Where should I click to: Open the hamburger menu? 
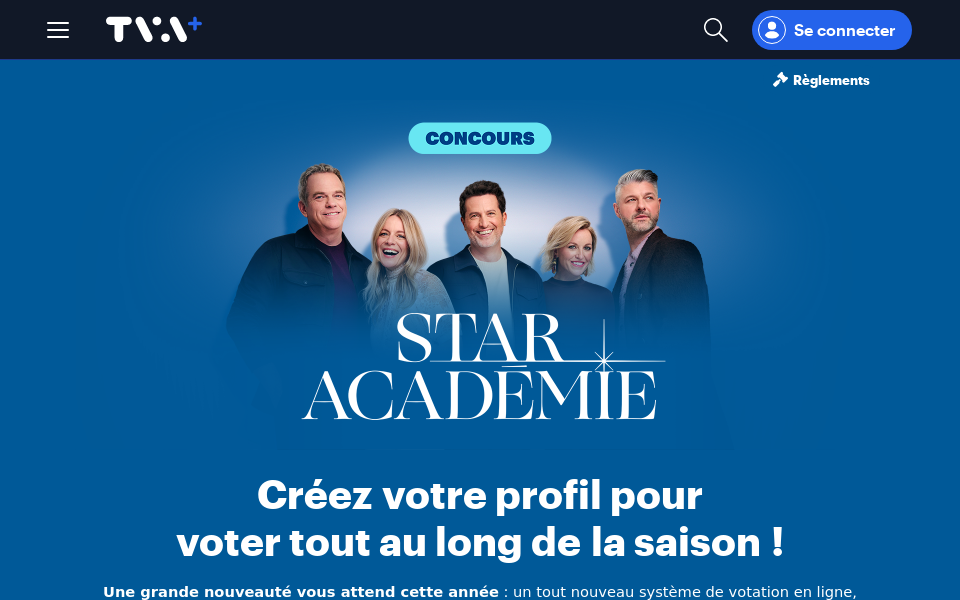pyautogui.click(x=58, y=30)
